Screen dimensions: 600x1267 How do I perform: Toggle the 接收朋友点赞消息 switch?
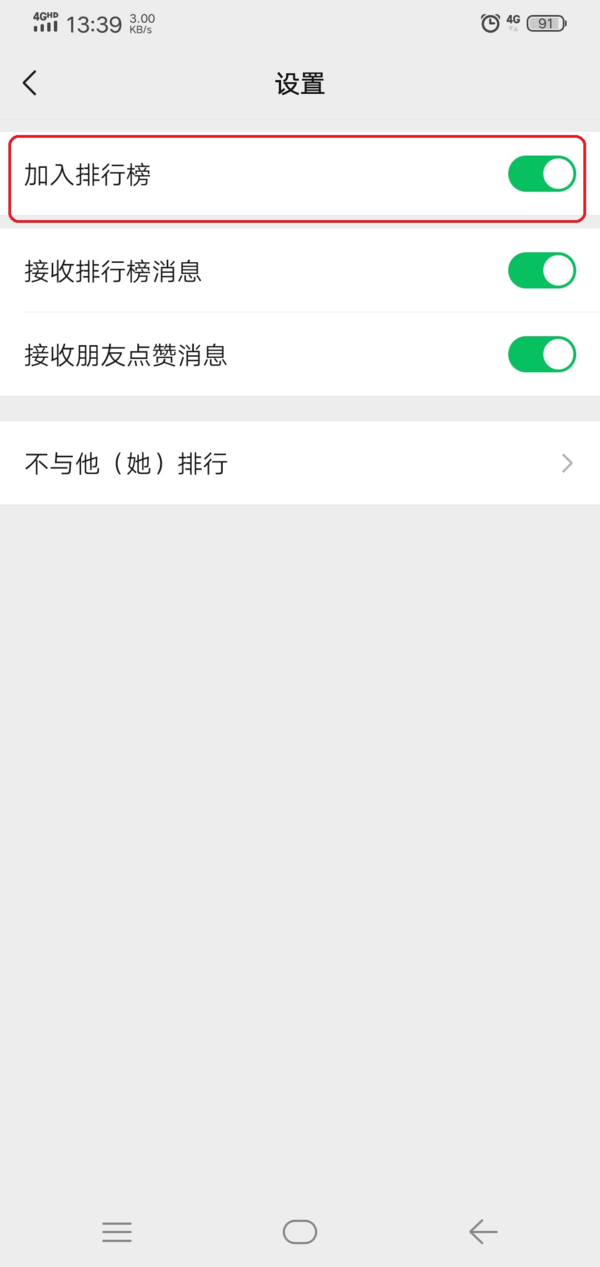[541, 354]
